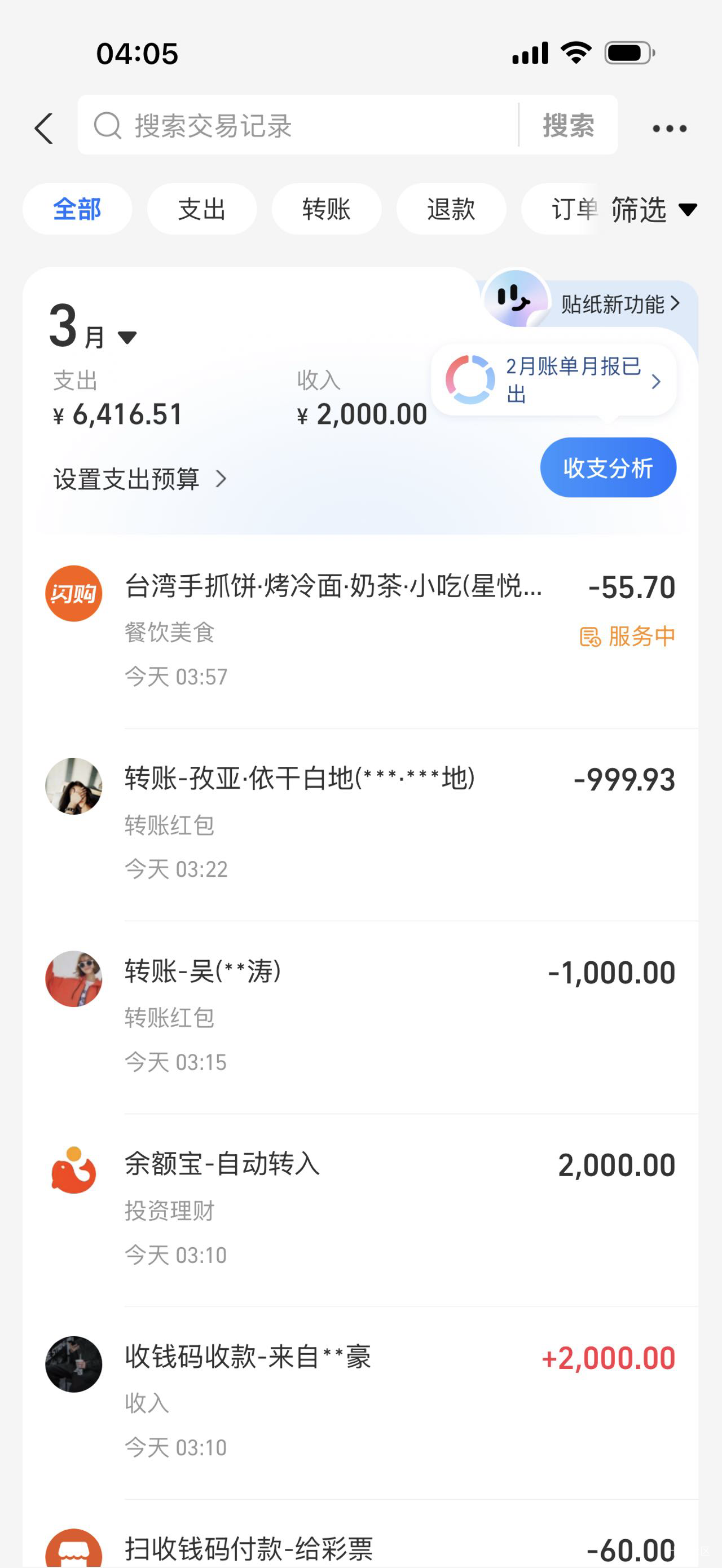This screenshot has width=722, height=1568.
Task: Open the 筛选 filter dropdown
Action: point(653,210)
